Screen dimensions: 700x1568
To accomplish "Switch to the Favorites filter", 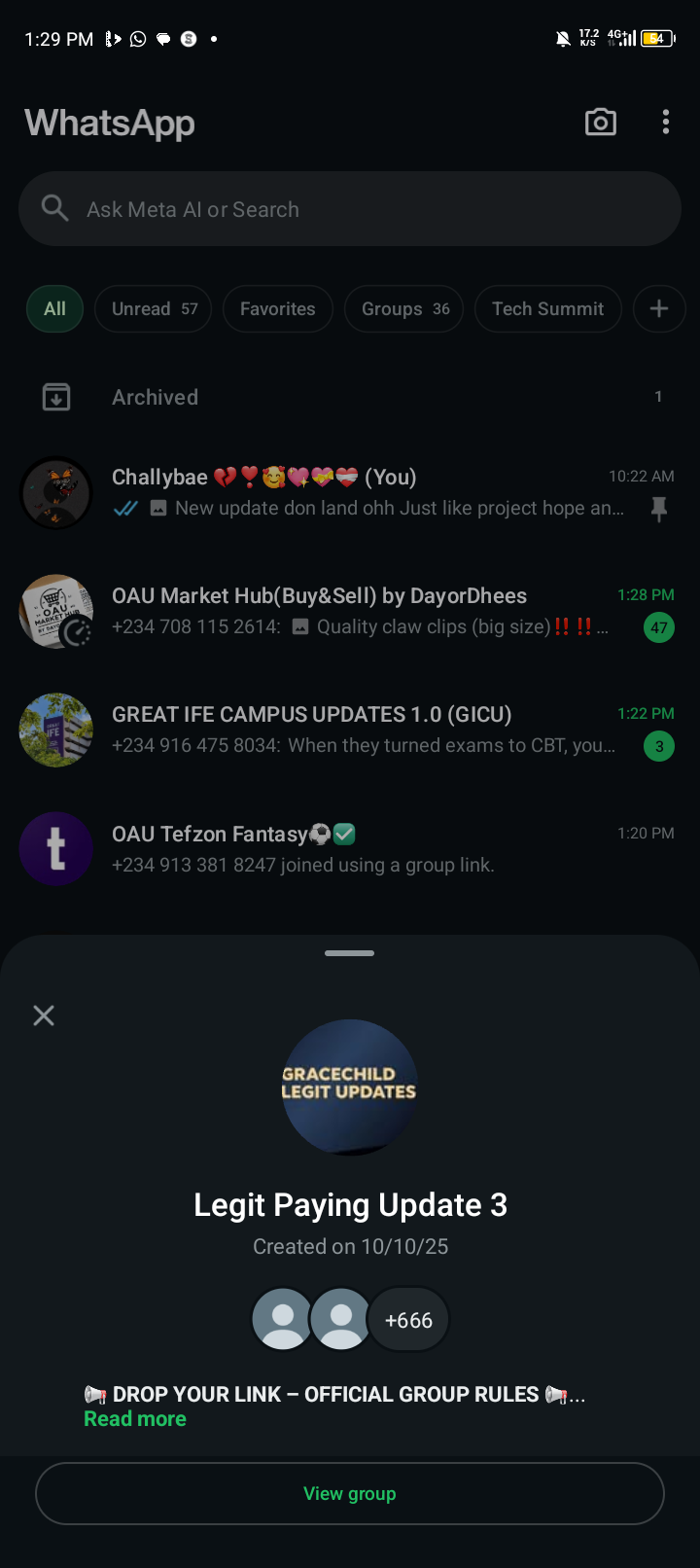I will click(278, 309).
